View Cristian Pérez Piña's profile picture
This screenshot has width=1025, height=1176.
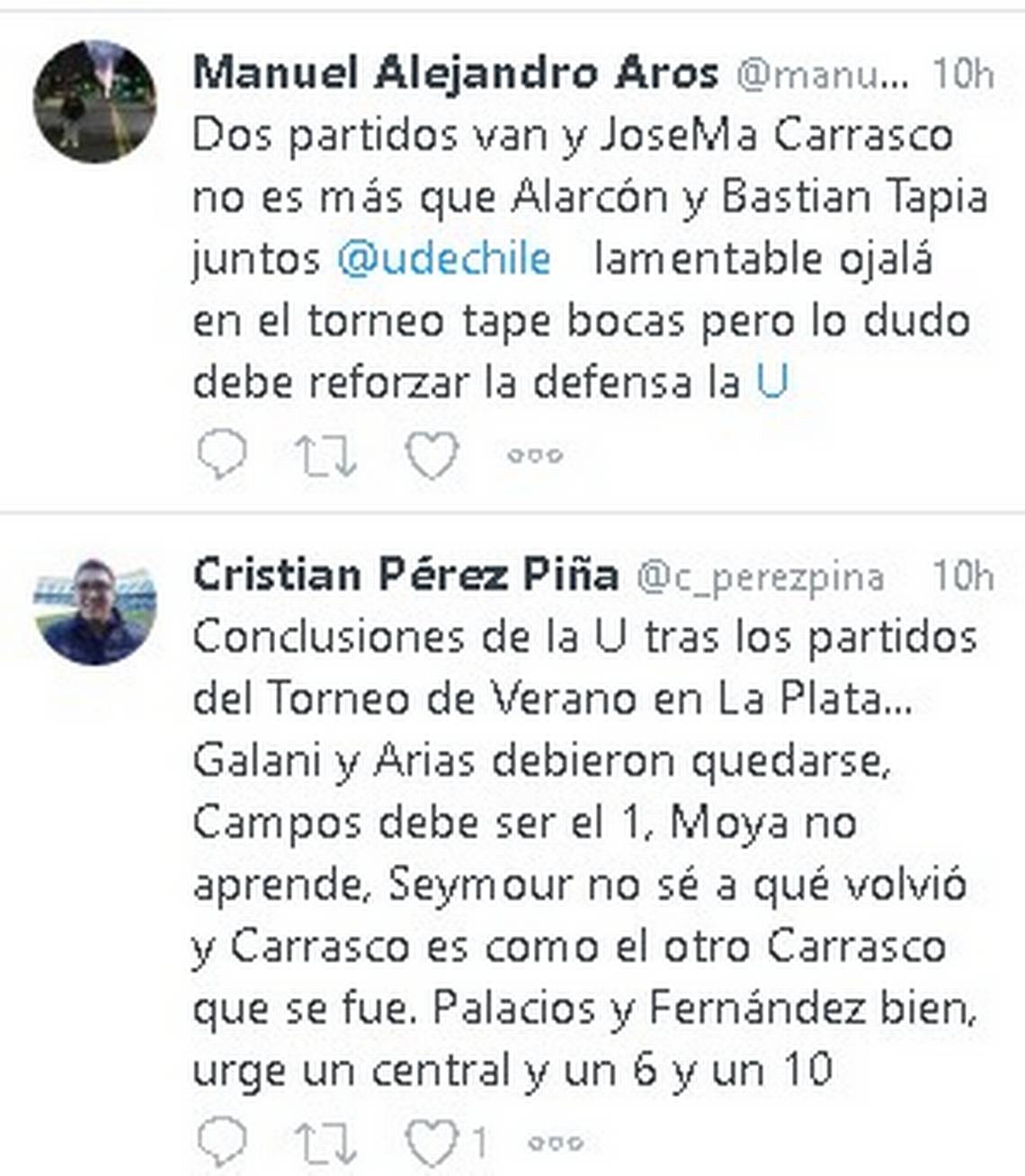tap(94, 610)
